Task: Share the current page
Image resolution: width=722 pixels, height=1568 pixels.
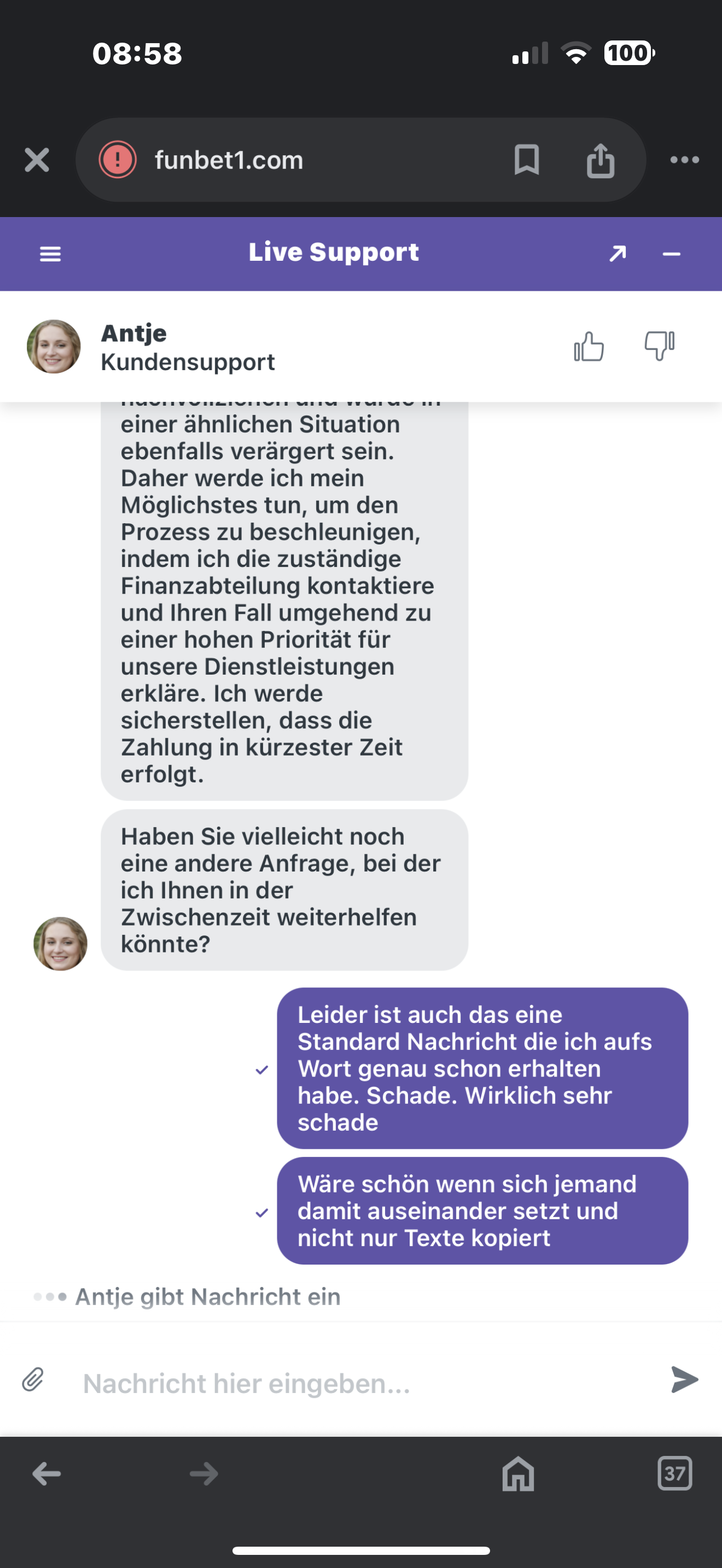Action: click(600, 160)
